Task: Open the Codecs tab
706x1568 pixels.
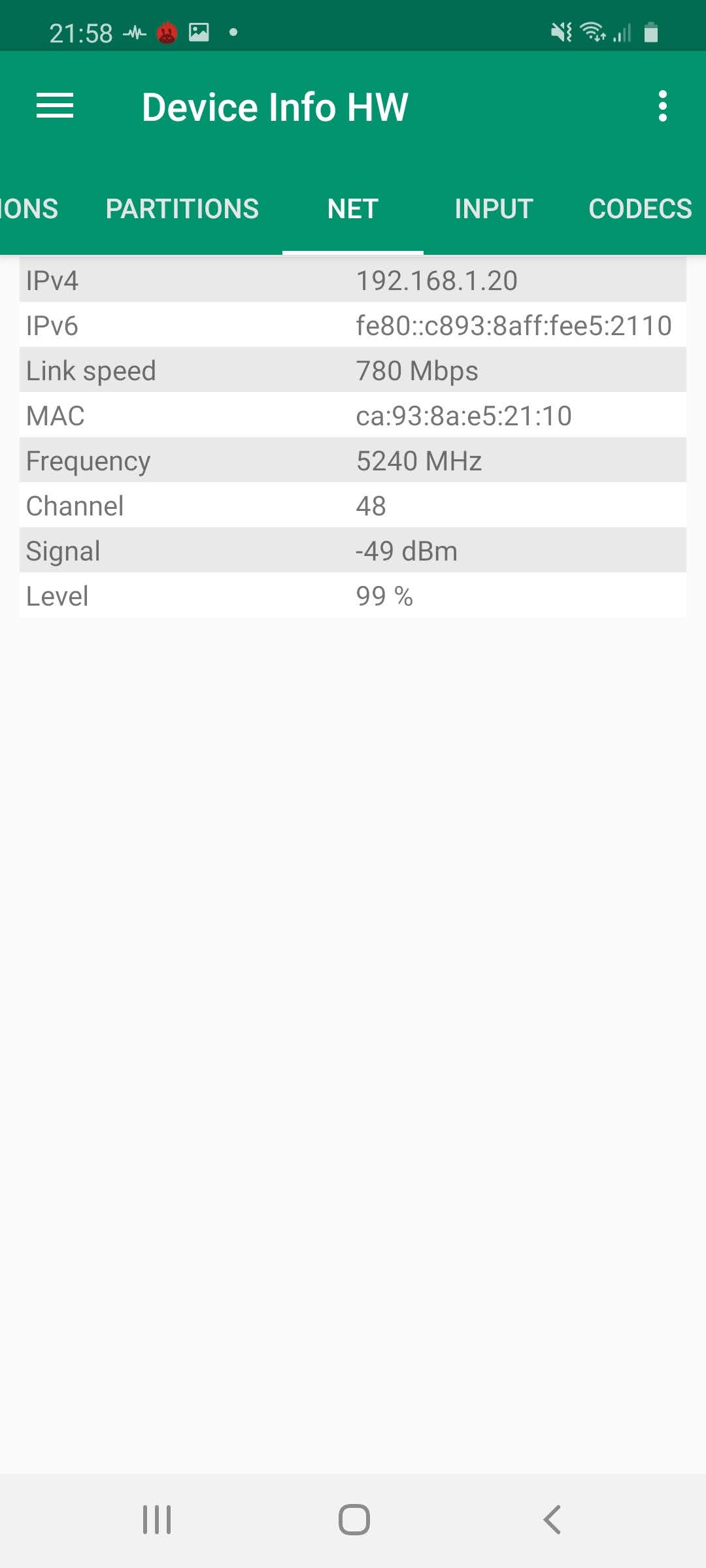Action: click(x=639, y=209)
